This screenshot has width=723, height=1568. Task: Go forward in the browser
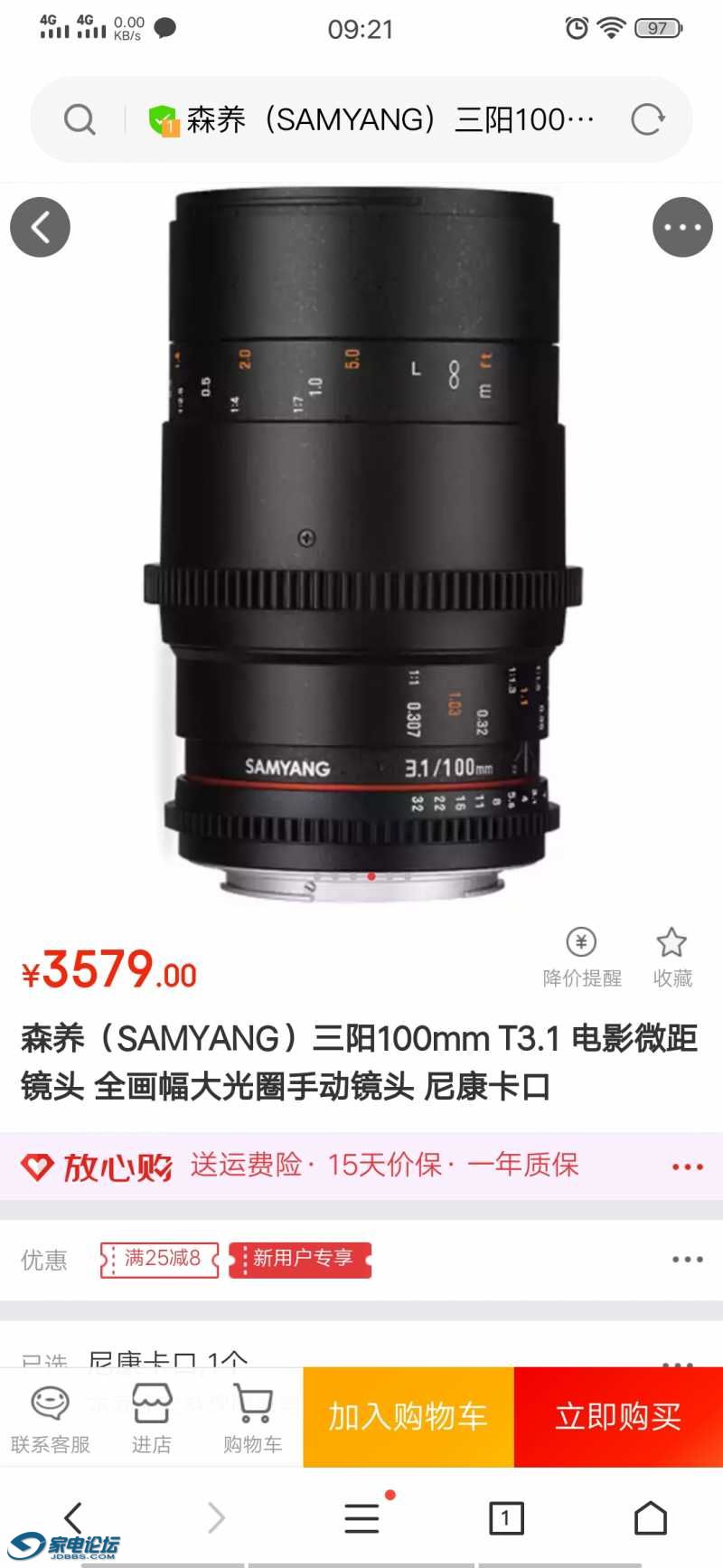tap(216, 1517)
